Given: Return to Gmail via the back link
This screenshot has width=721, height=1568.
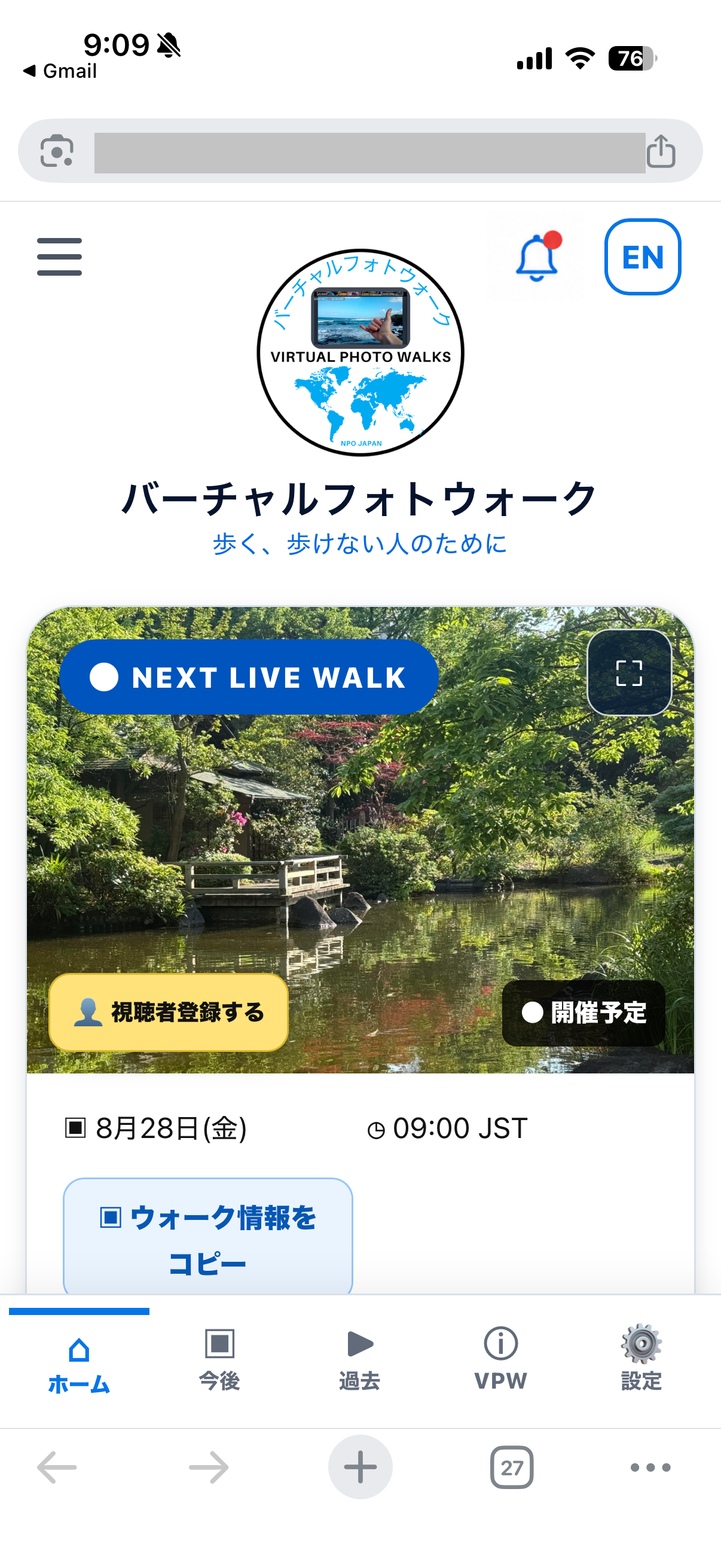Looking at the screenshot, I should 60,71.
